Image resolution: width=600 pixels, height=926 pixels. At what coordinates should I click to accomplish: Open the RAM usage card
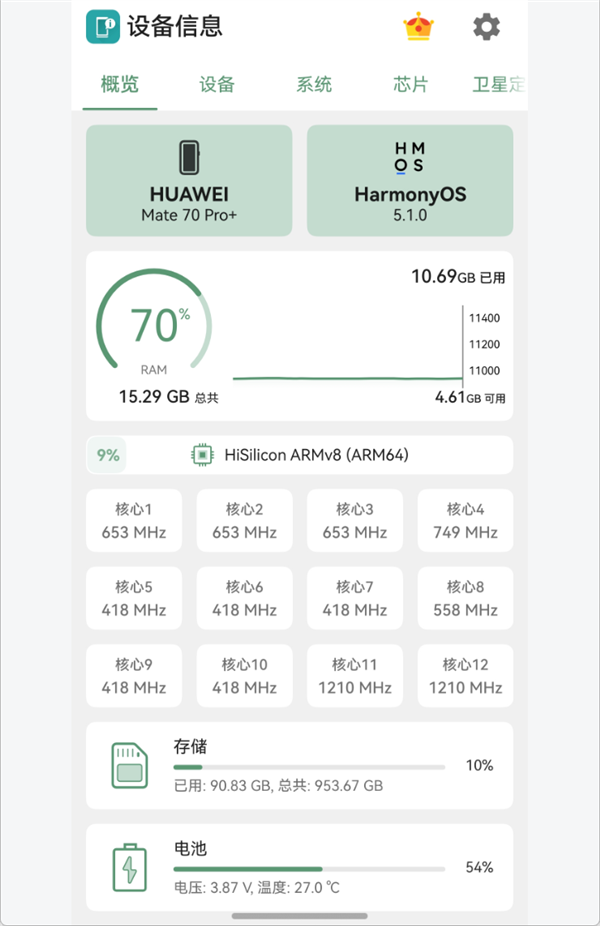(299, 336)
